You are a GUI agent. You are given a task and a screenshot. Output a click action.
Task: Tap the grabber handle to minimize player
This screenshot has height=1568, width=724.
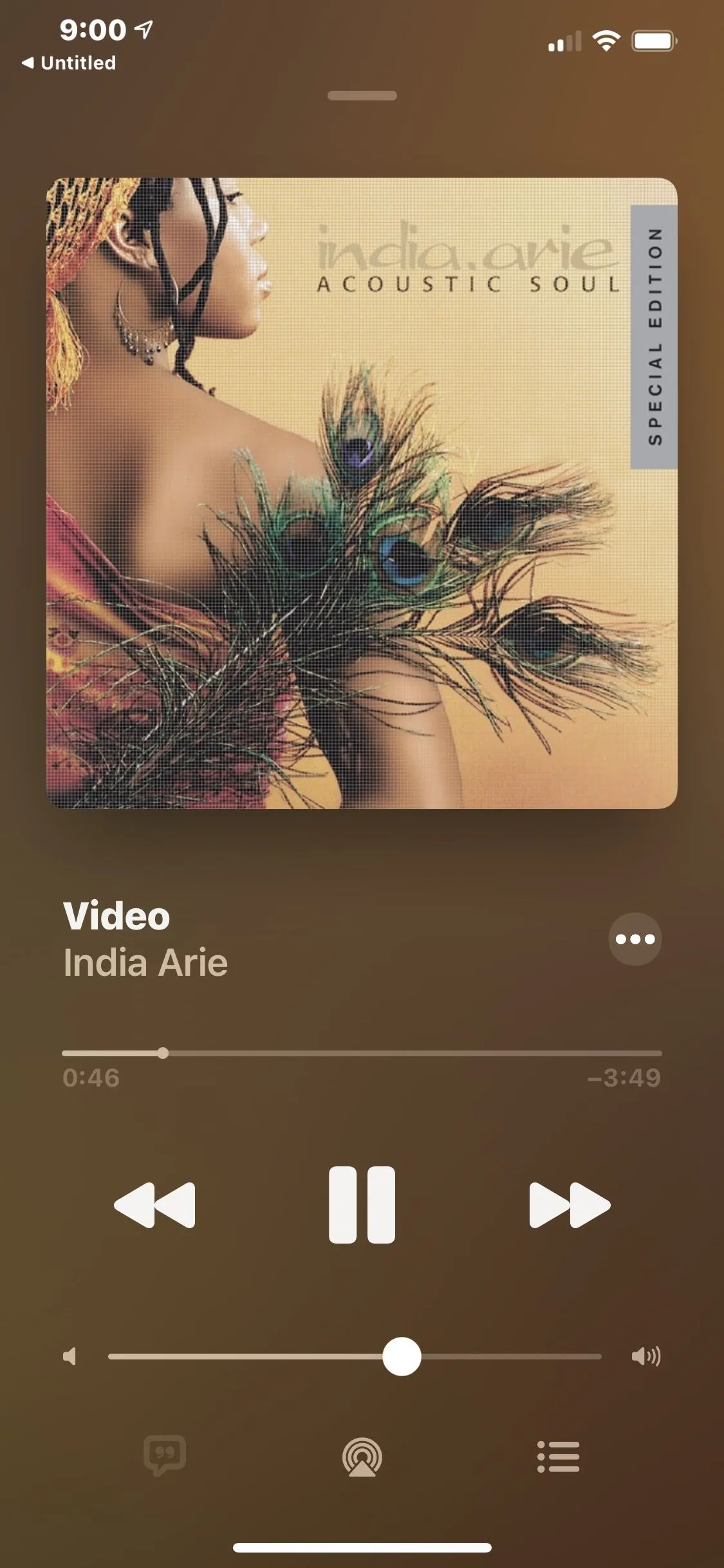click(362, 96)
